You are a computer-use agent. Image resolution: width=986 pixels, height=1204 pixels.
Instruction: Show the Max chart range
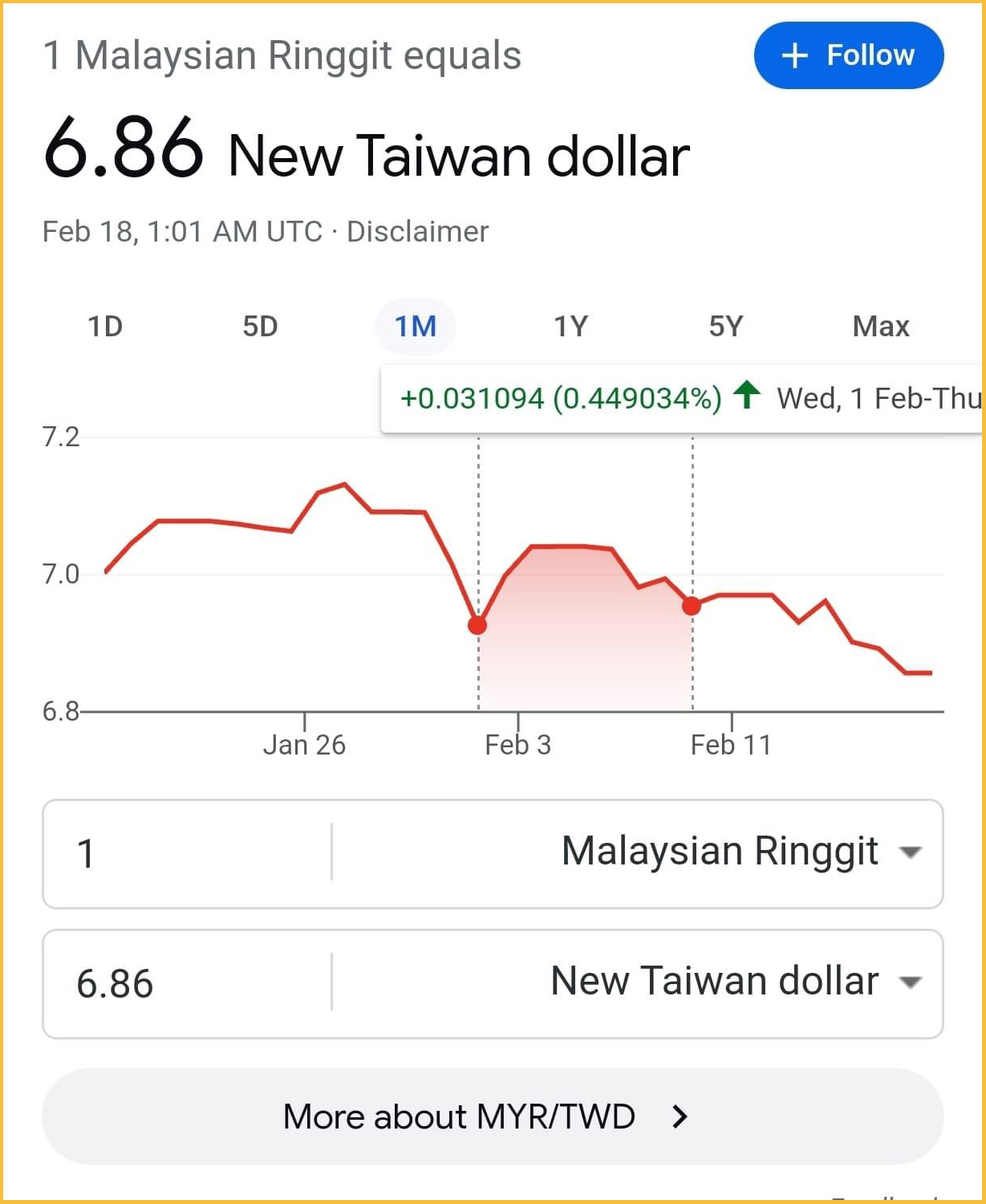[x=881, y=327]
